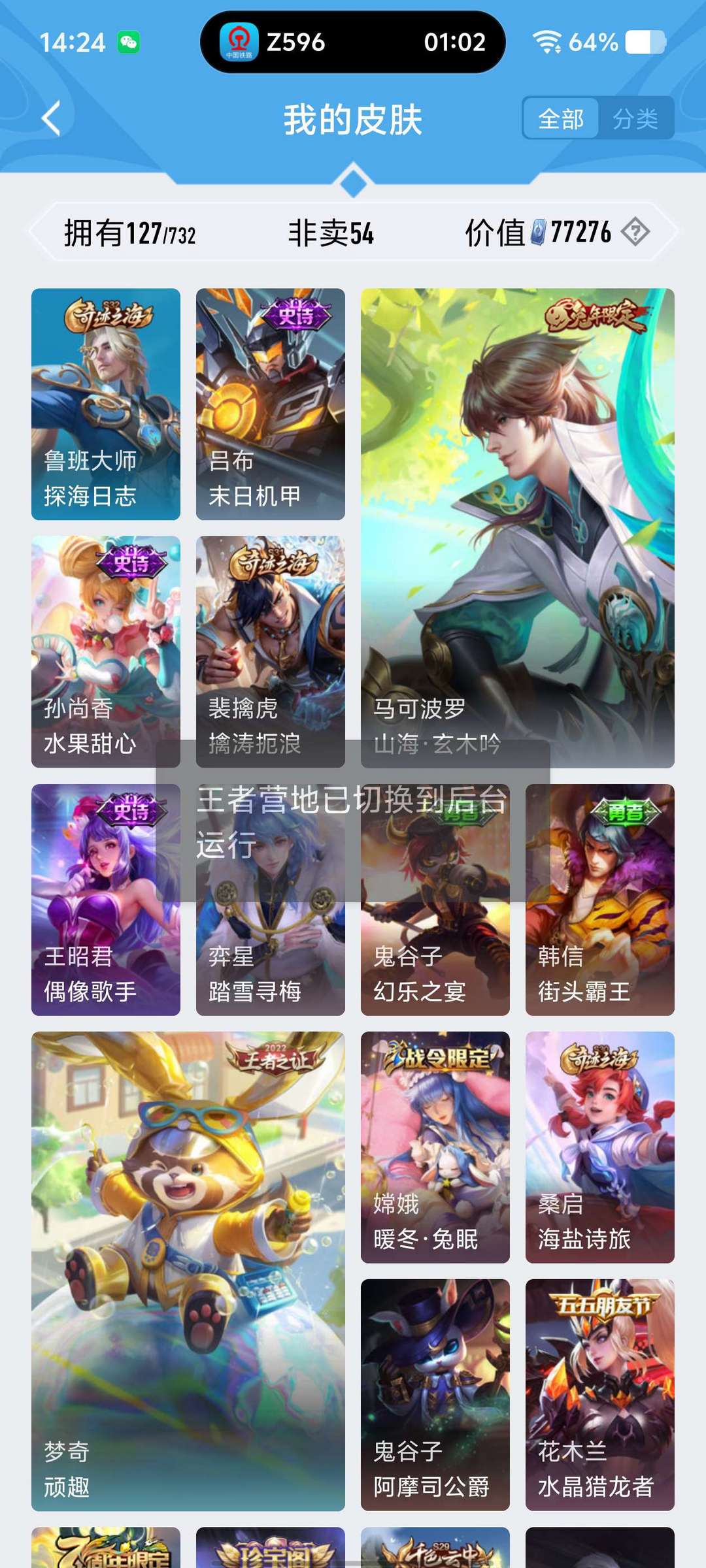Open the 鬼谷子 幻乐之宴 skin
Screen dimensions: 706x1568
pyautogui.click(x=435, y=900)
